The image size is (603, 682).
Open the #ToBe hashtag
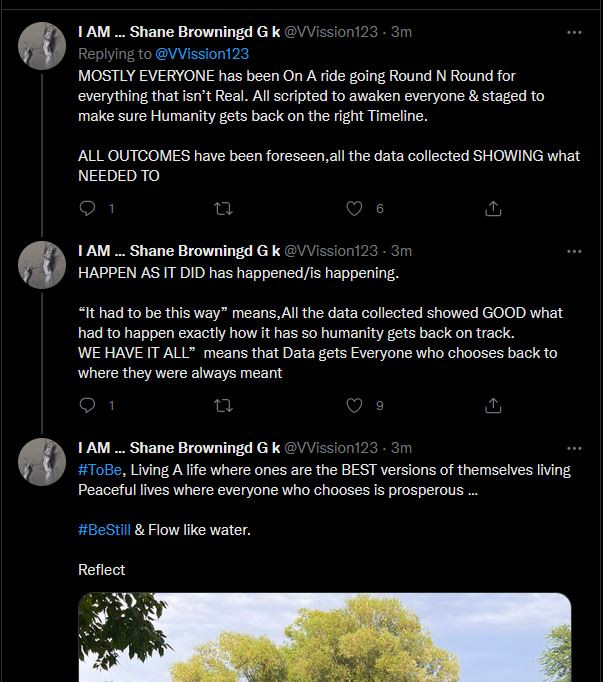tap(95, 470)
